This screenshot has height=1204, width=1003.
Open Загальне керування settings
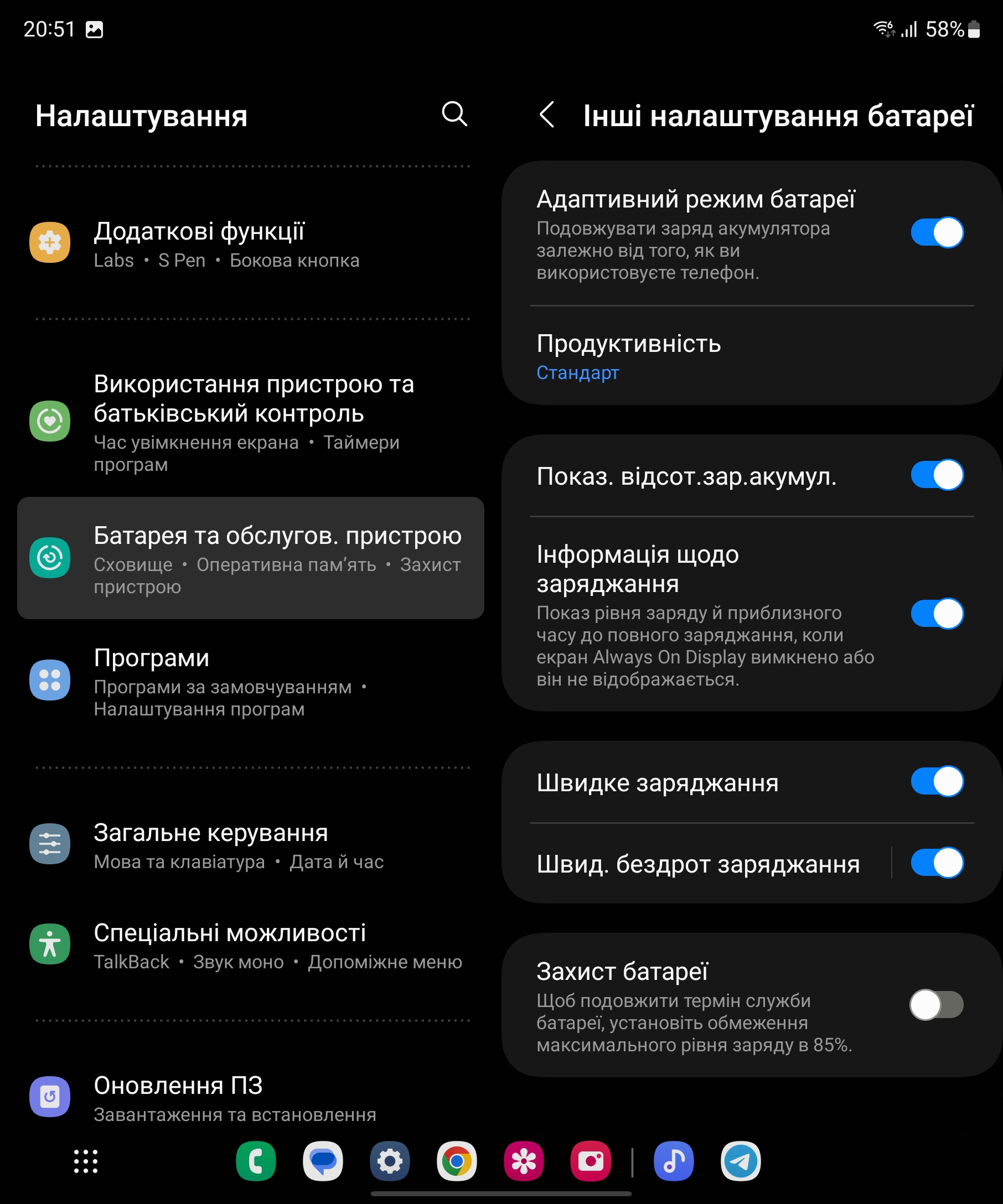[251, 845]
